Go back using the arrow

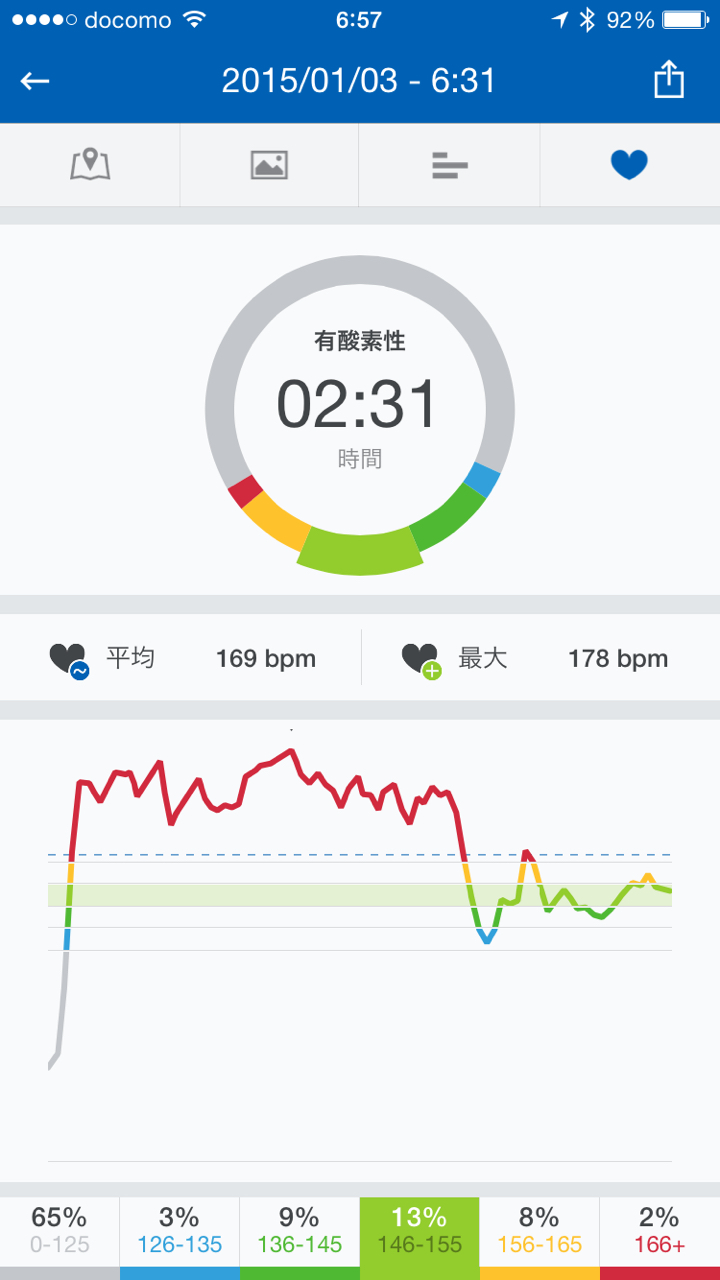pyautogui.click(x=36, y=81)
